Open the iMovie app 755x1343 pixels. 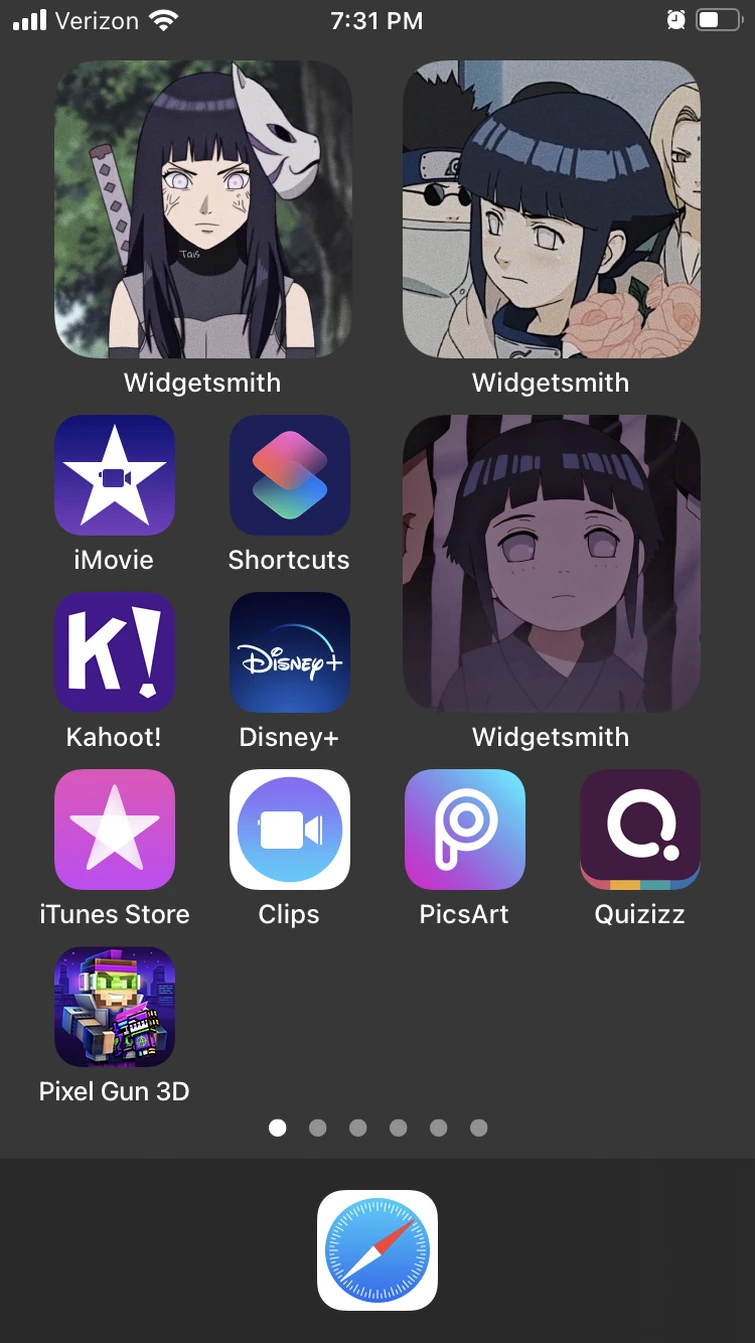(x=114, y=475)
